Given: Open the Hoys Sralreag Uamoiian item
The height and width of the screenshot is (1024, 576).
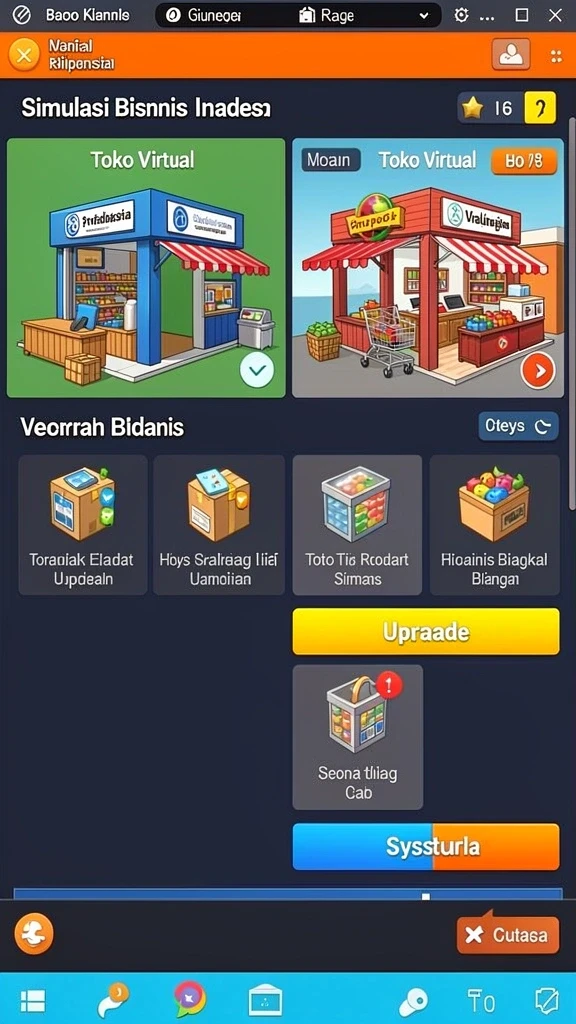Looking at the screenshot, I should tap(219, 525).
